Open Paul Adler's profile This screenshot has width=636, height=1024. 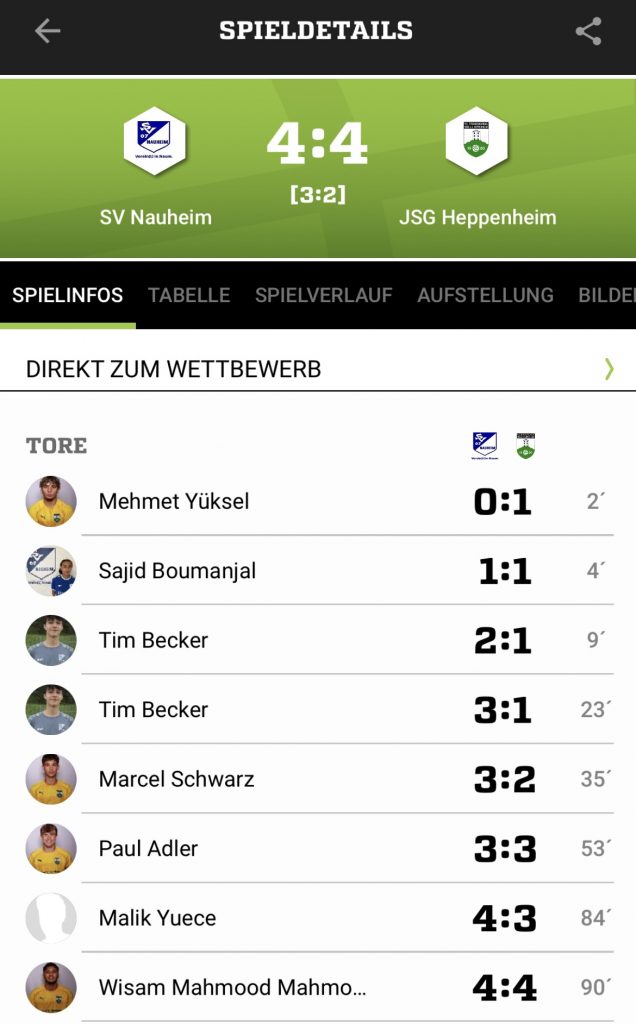click(x=148, y=849)
